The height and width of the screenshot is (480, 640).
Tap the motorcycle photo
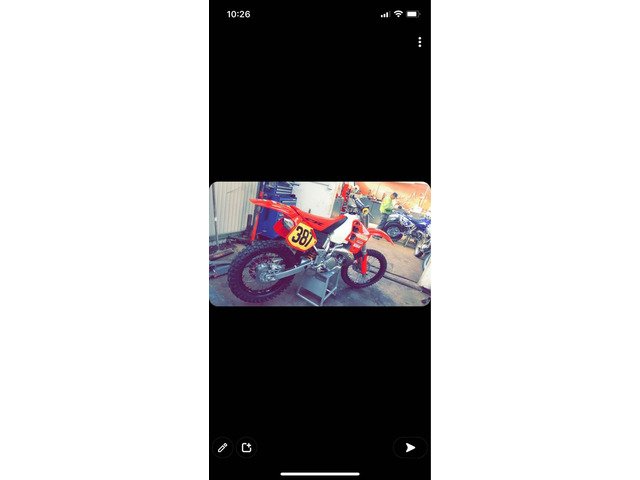(x=320, y=243)
